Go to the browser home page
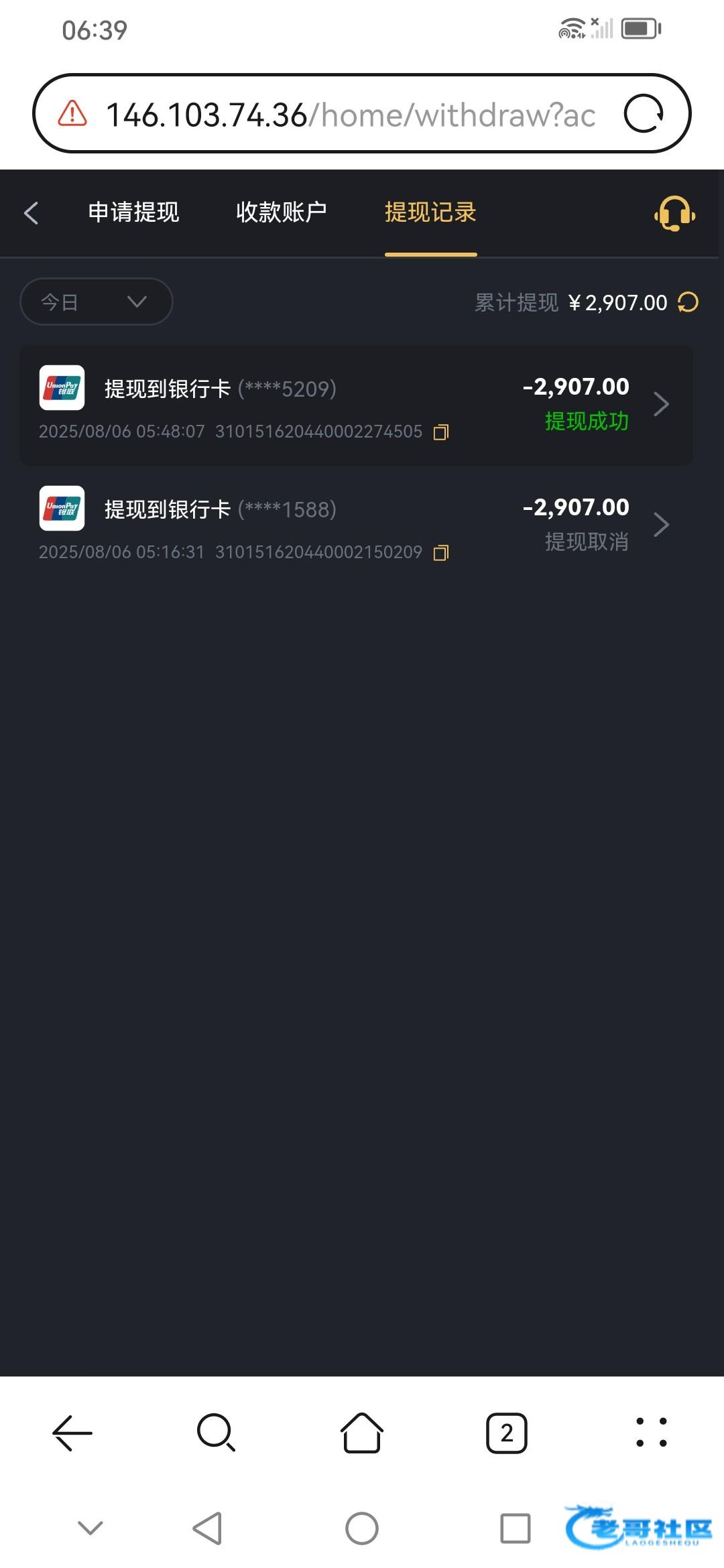Image resolution: width=724 pixels, height=1568 pixels. [362, 1433]
